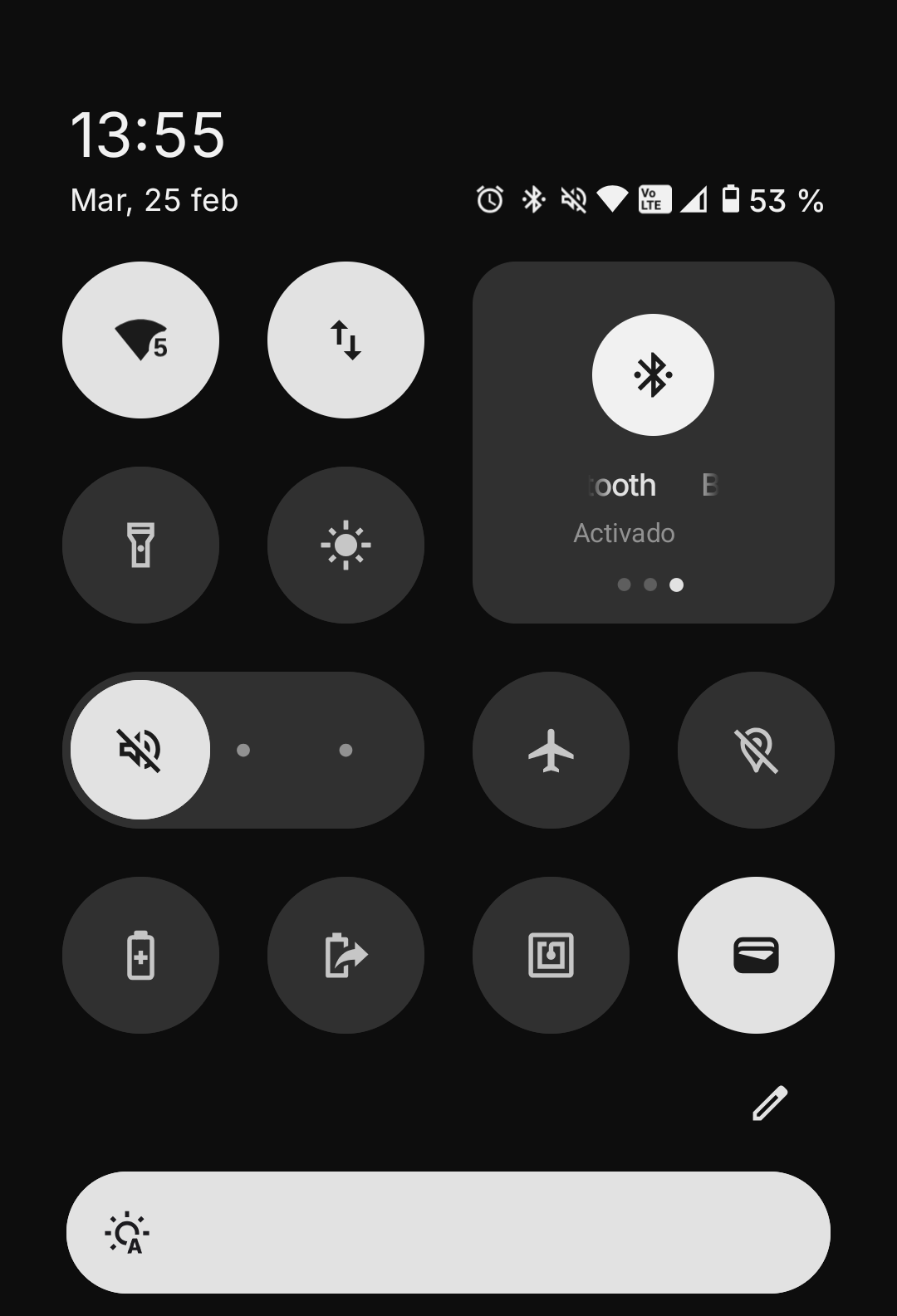The image size is (897, 1316).
Task: Set brightness on the bottom slider
Action: tap(448, 1232)
